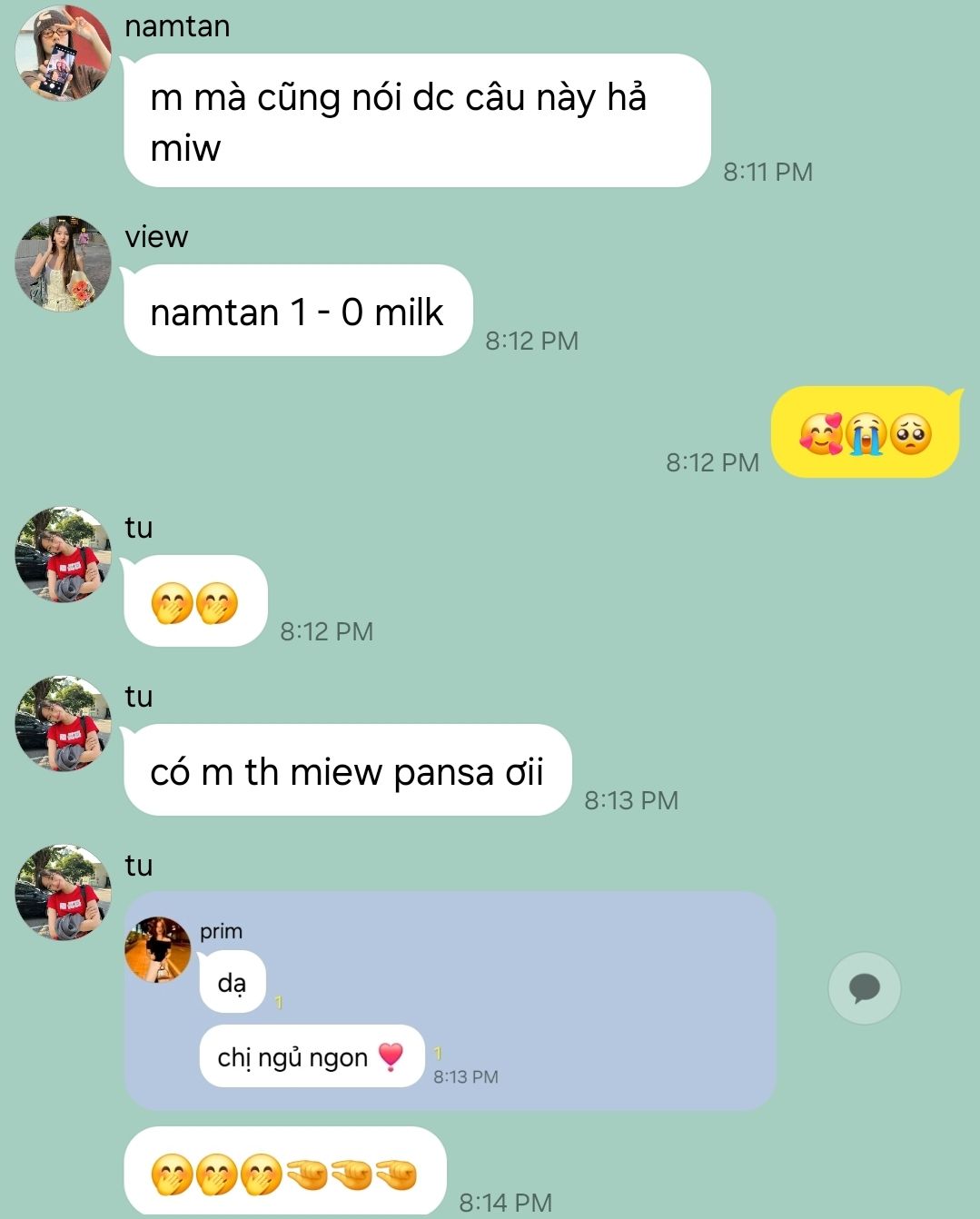This screenshot has width=980, height=1219.
Task: Tap the speech bubble reply icon
Action: (864, 988)
